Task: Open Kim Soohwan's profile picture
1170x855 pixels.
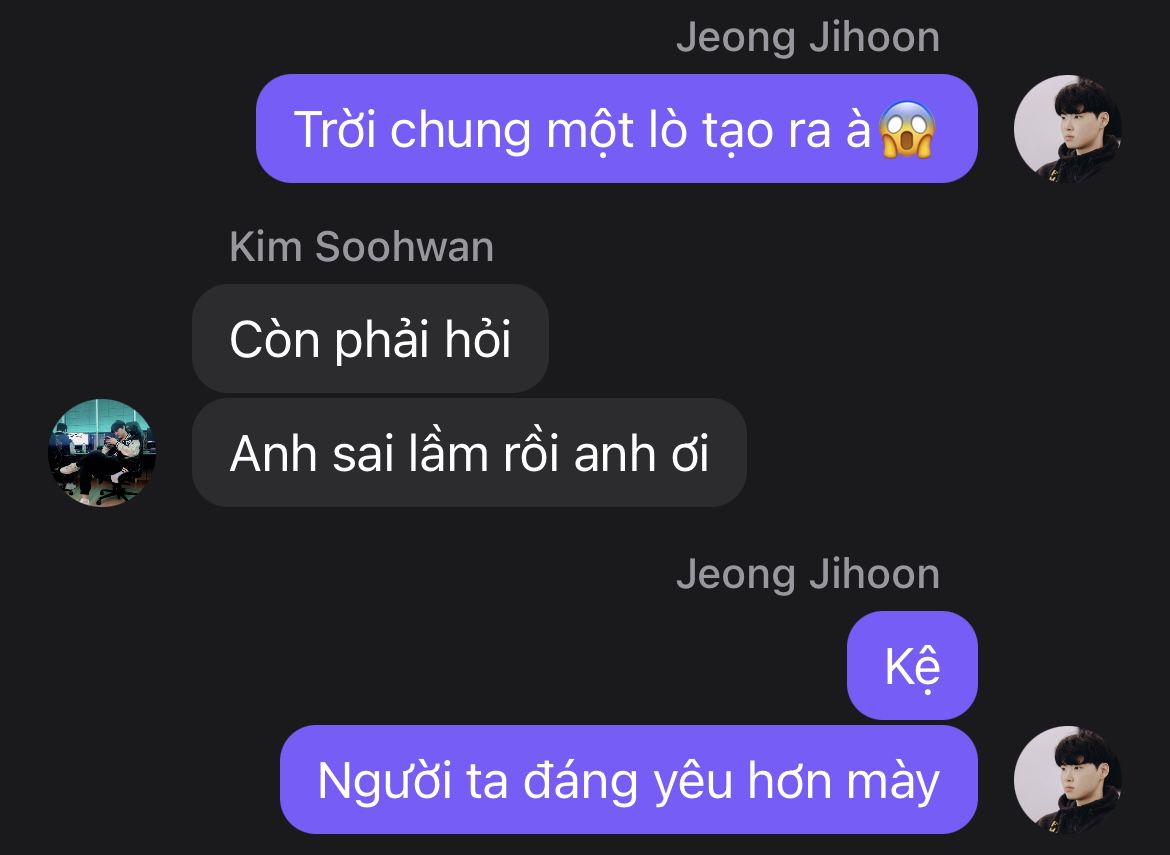Action: [x=102, y=453]
